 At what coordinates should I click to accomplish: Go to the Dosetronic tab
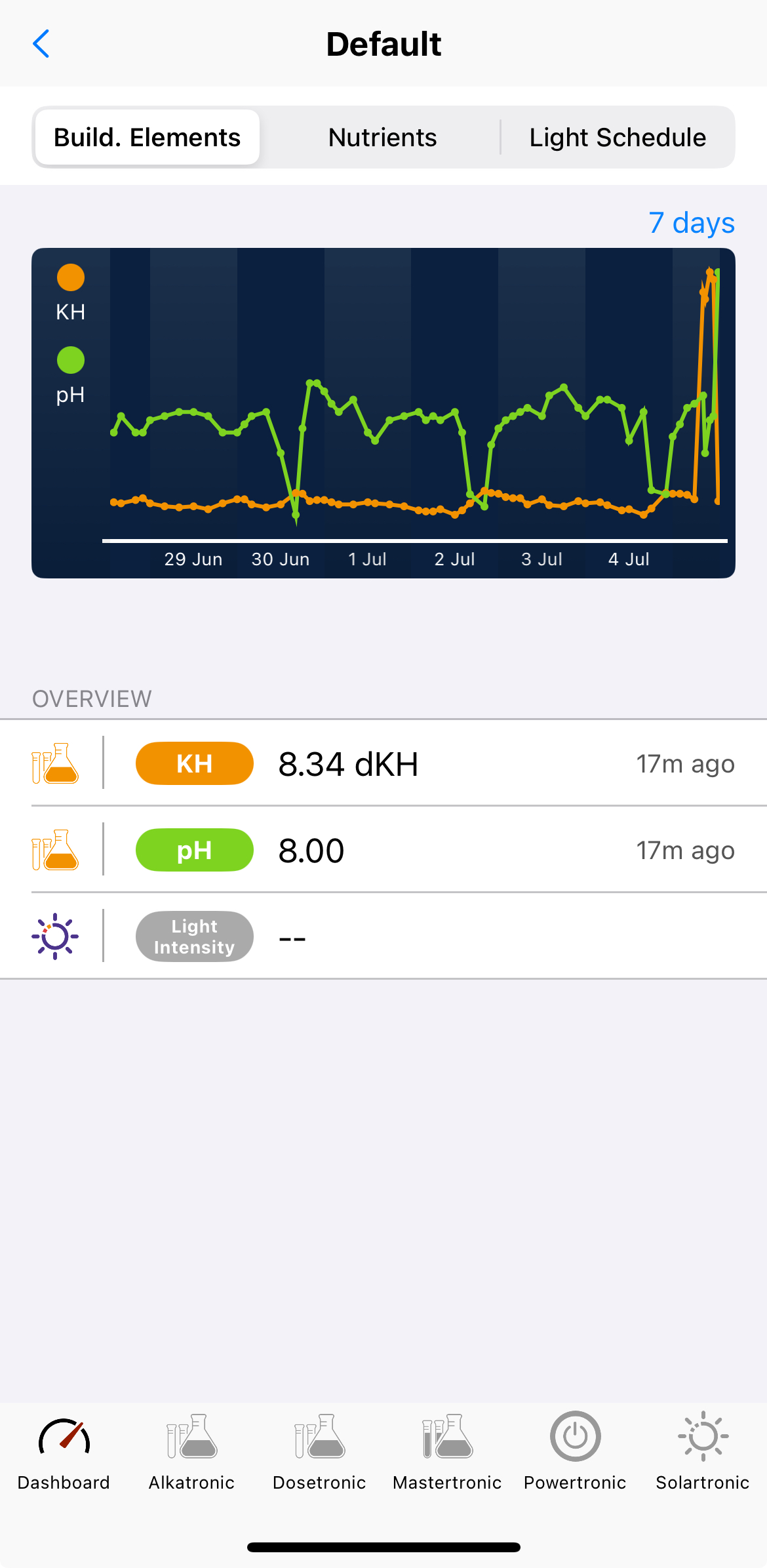(x=319, y=1451)
